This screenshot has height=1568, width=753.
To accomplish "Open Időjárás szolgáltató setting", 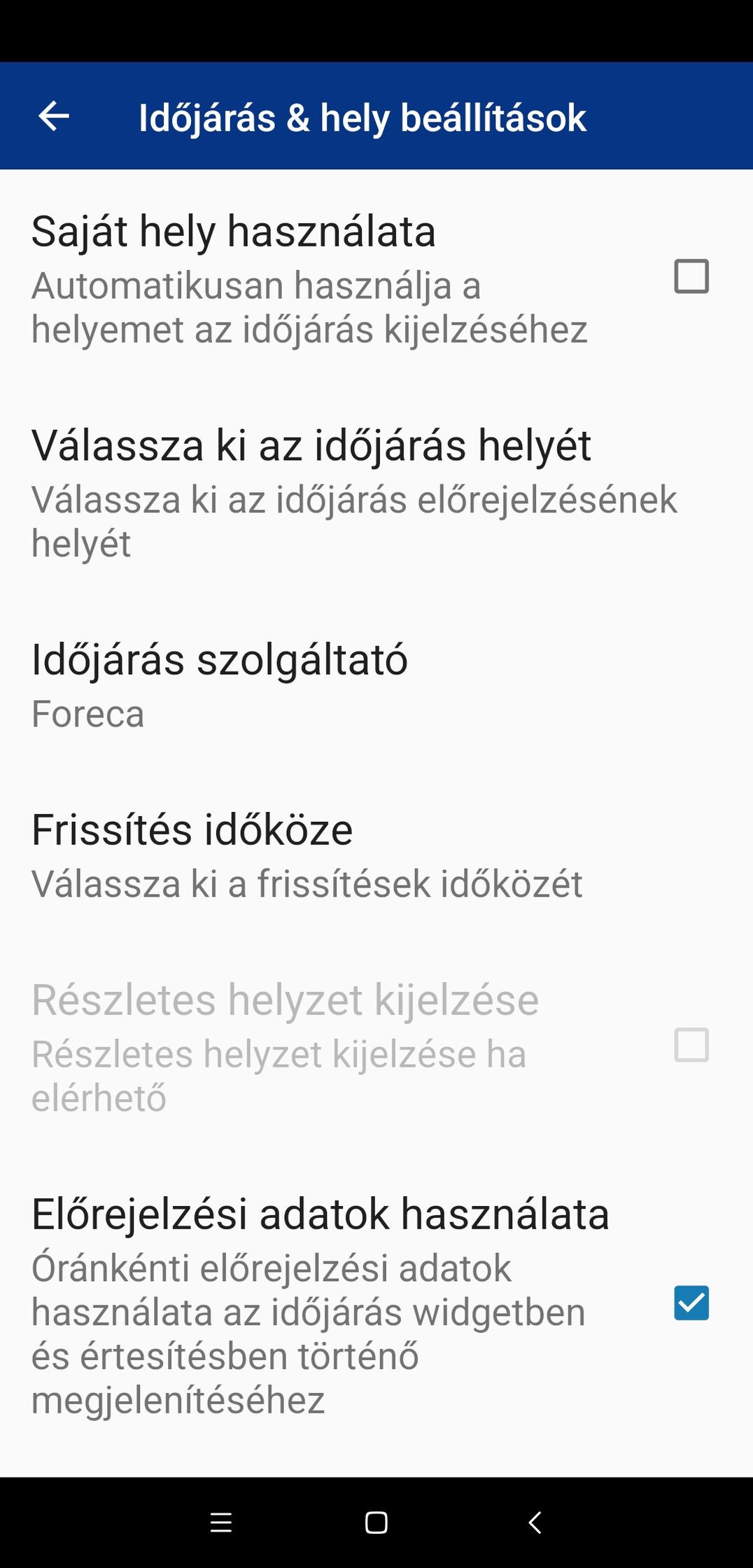I will (376, 685).
